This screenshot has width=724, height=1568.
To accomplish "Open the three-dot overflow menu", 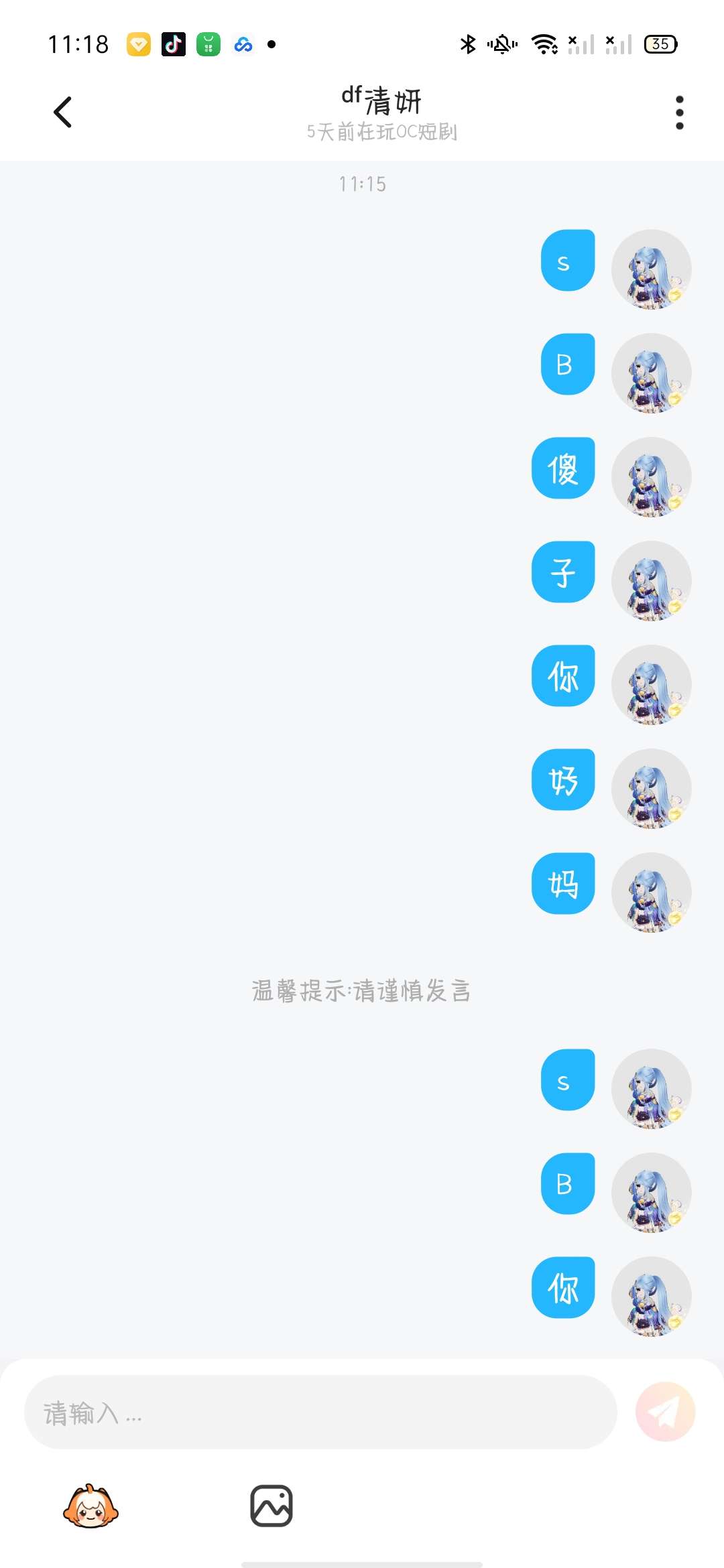I will pyautogui.click(x=679, y=112).
